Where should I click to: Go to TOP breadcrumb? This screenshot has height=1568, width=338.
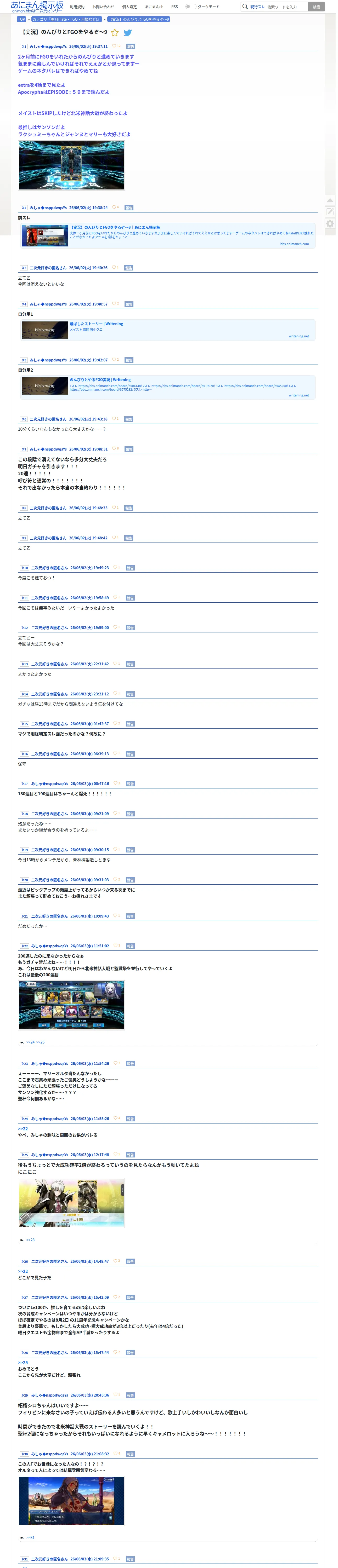pos(21,19)
